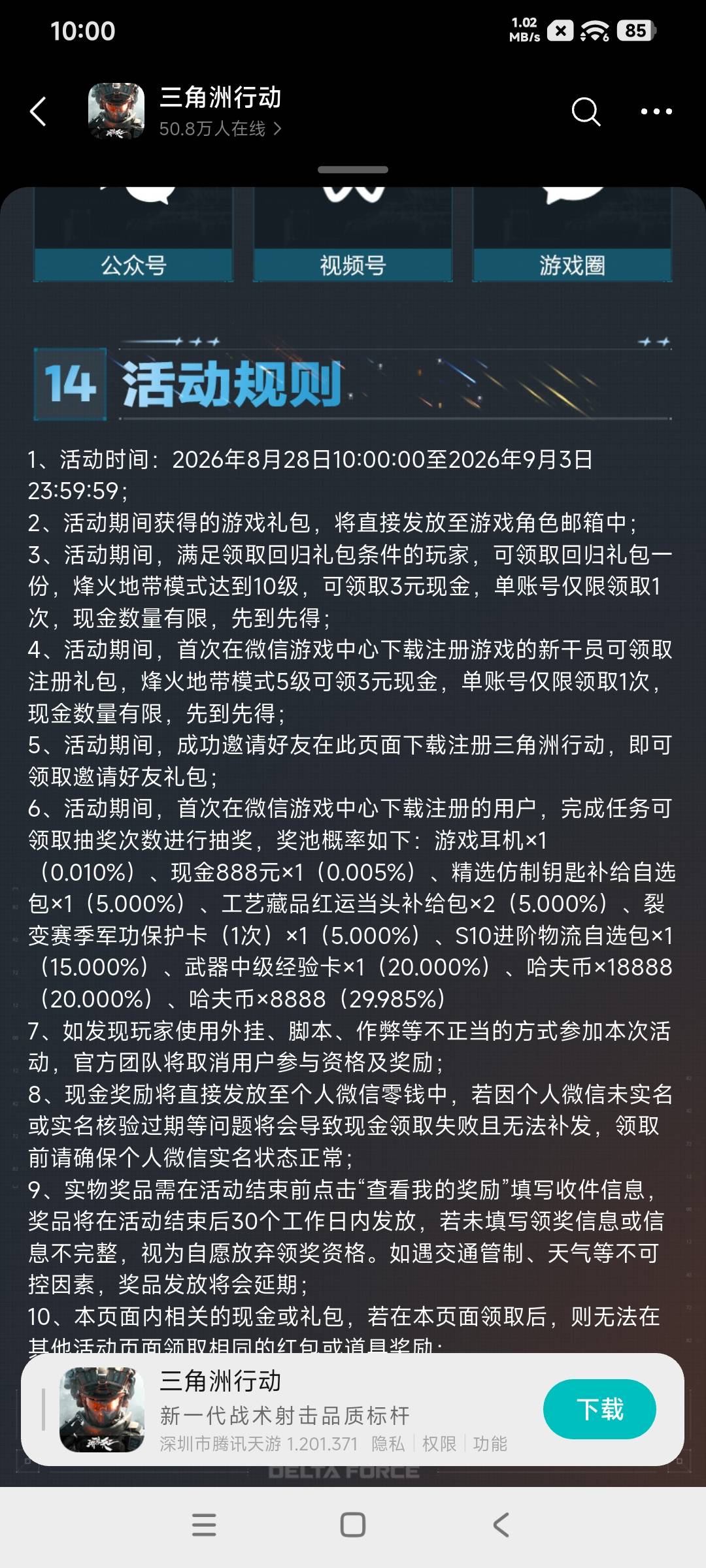View the 隐私 privacy link
Viewport: 706px width, 1568px height.
coord(388,1444)
